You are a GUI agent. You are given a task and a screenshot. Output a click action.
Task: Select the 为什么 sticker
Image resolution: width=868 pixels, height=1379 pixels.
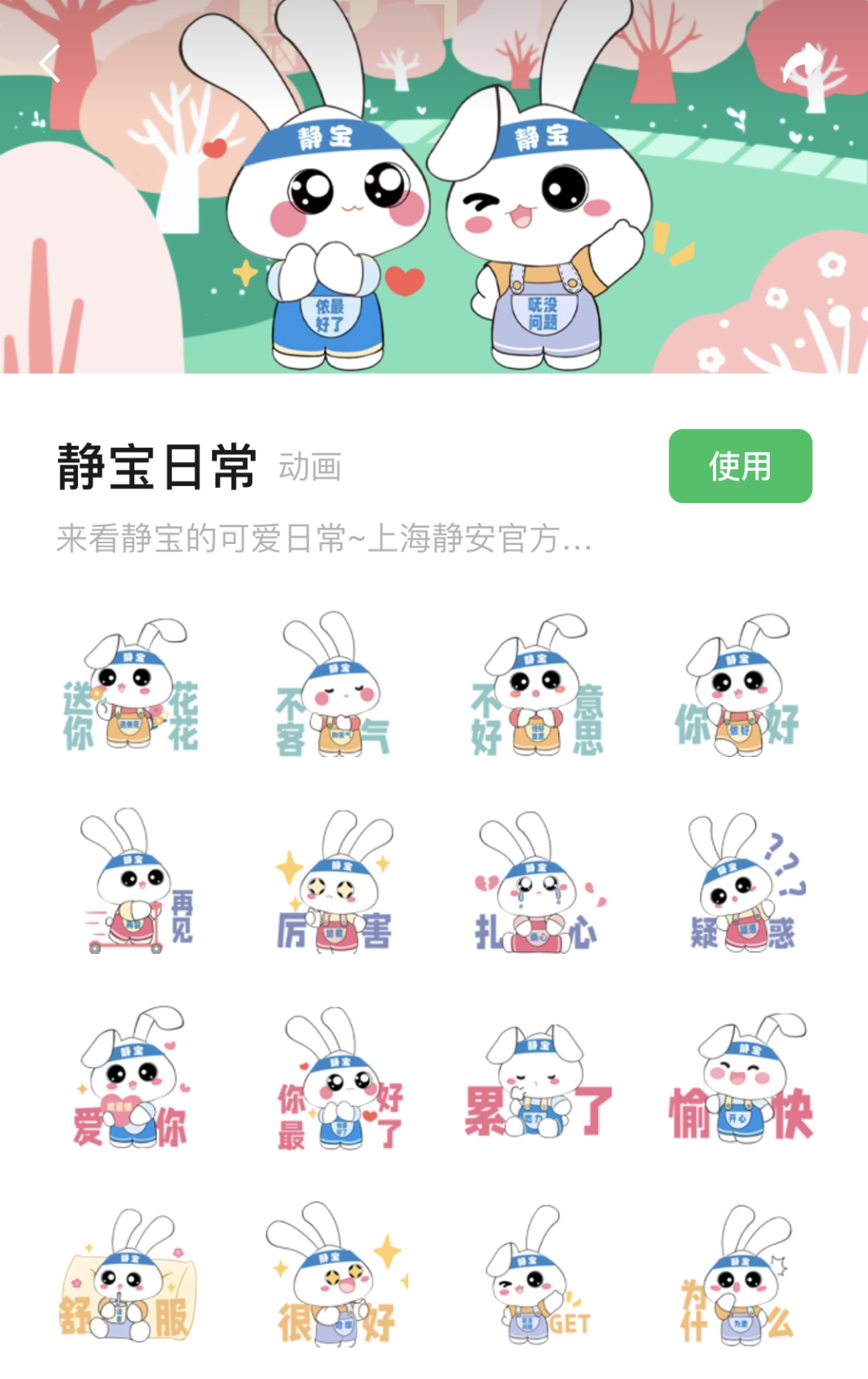[738, 1276]
